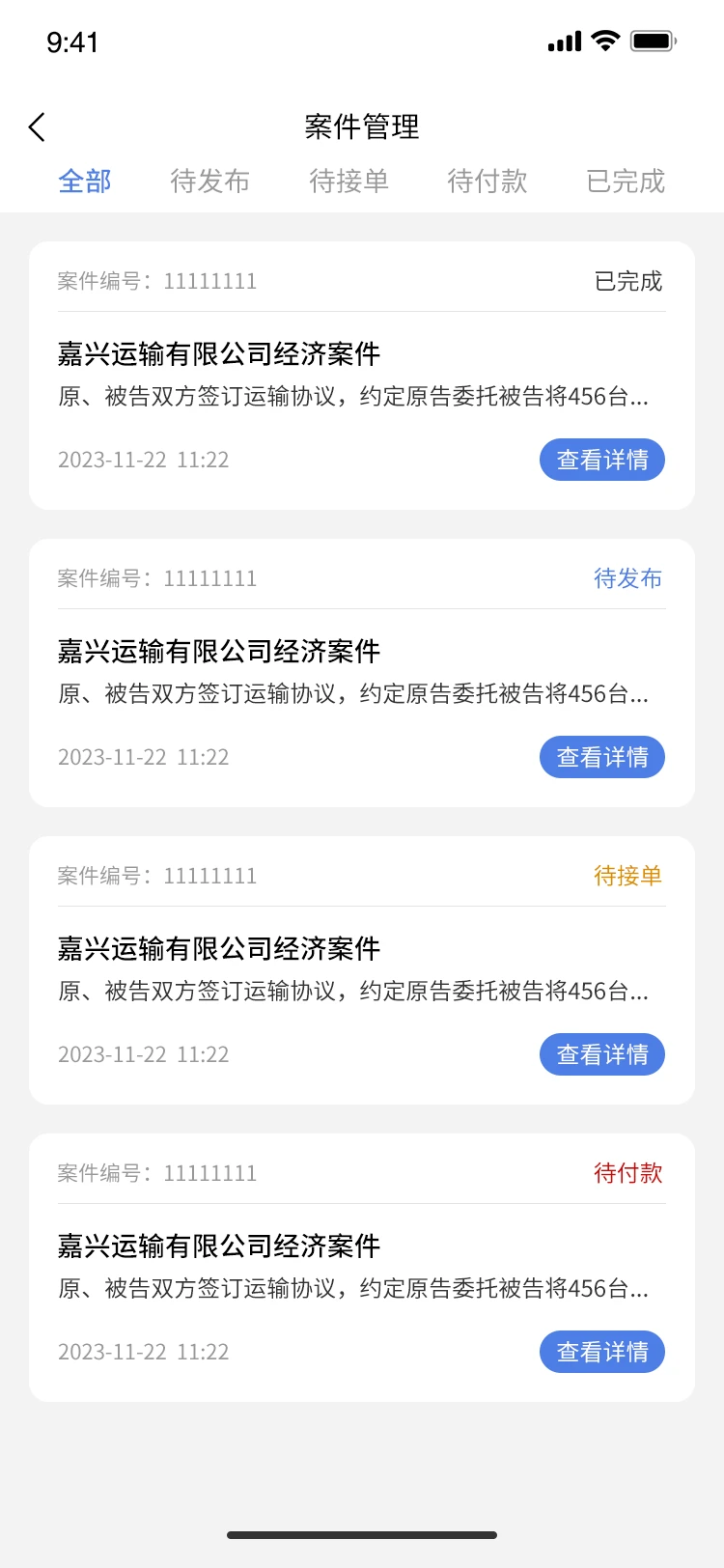Tap the 待付款 status label on the bottom card

627,1172
